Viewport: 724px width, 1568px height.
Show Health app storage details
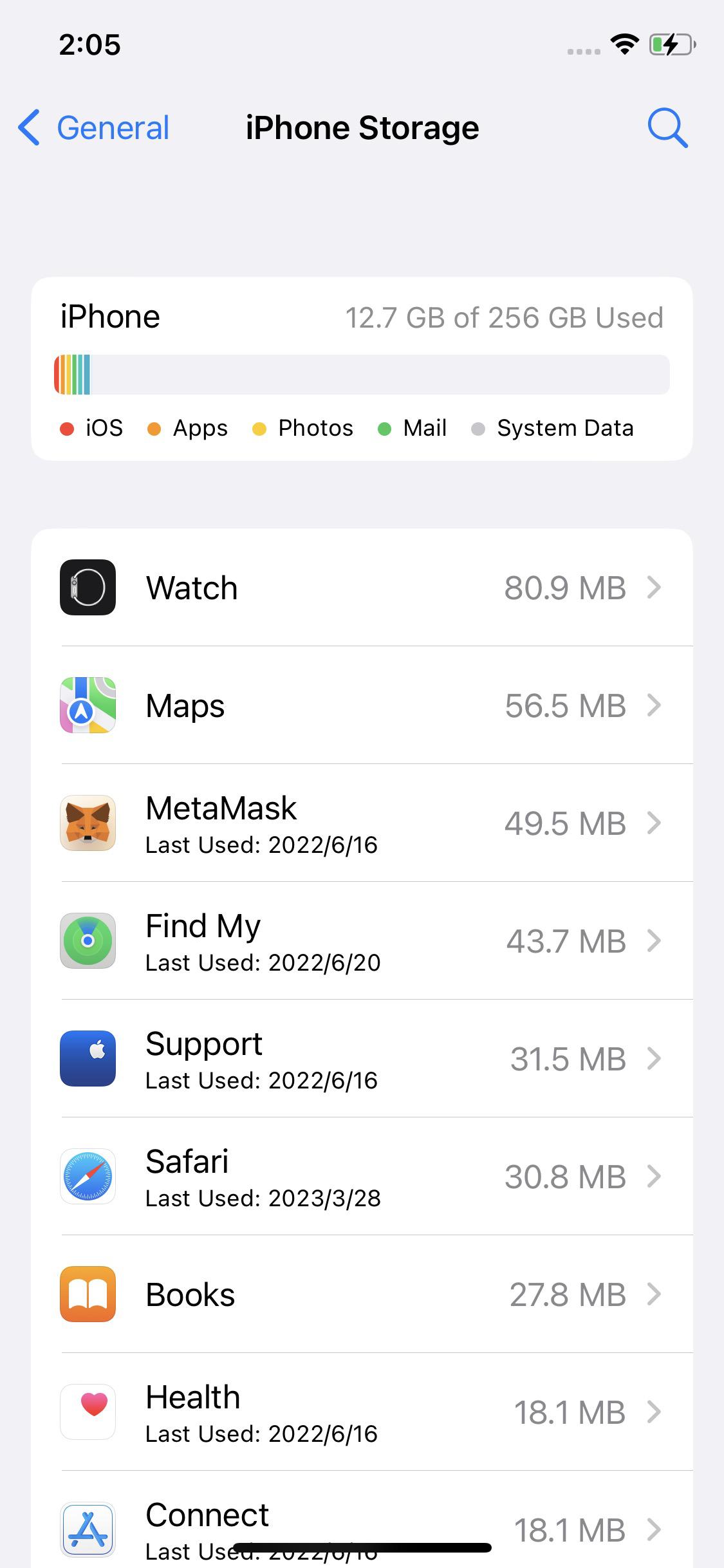(362, 1412)
